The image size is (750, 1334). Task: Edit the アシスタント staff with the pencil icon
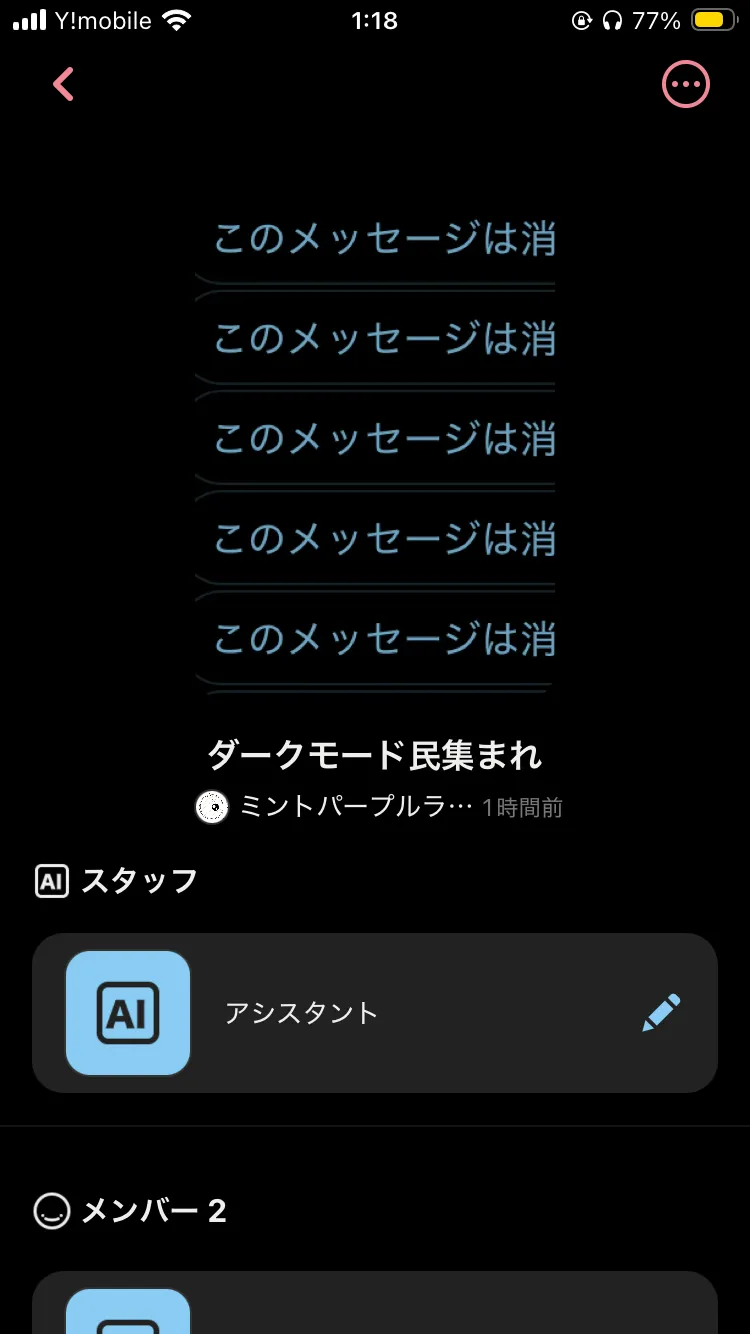coord(661,1013)
